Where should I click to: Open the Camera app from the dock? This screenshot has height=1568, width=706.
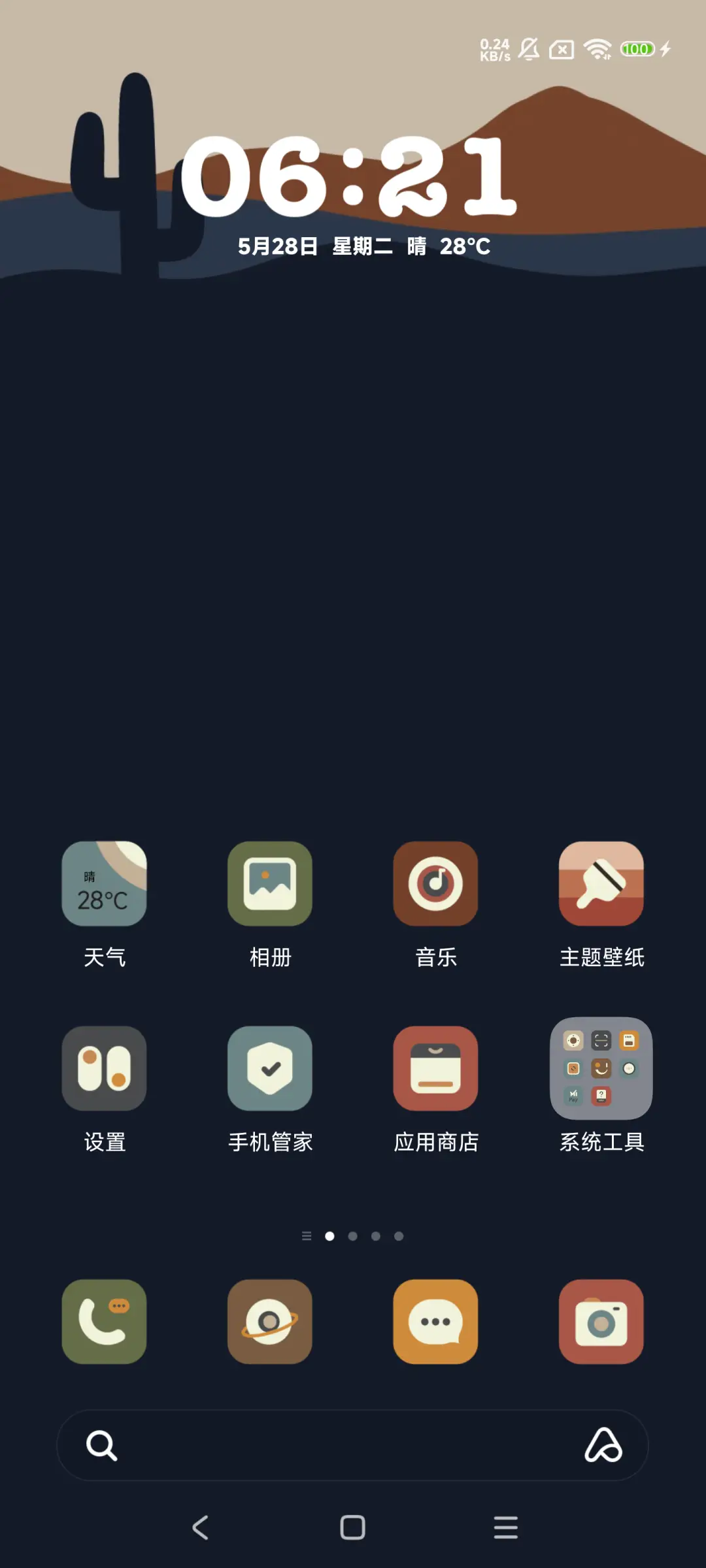(601, 1321)
